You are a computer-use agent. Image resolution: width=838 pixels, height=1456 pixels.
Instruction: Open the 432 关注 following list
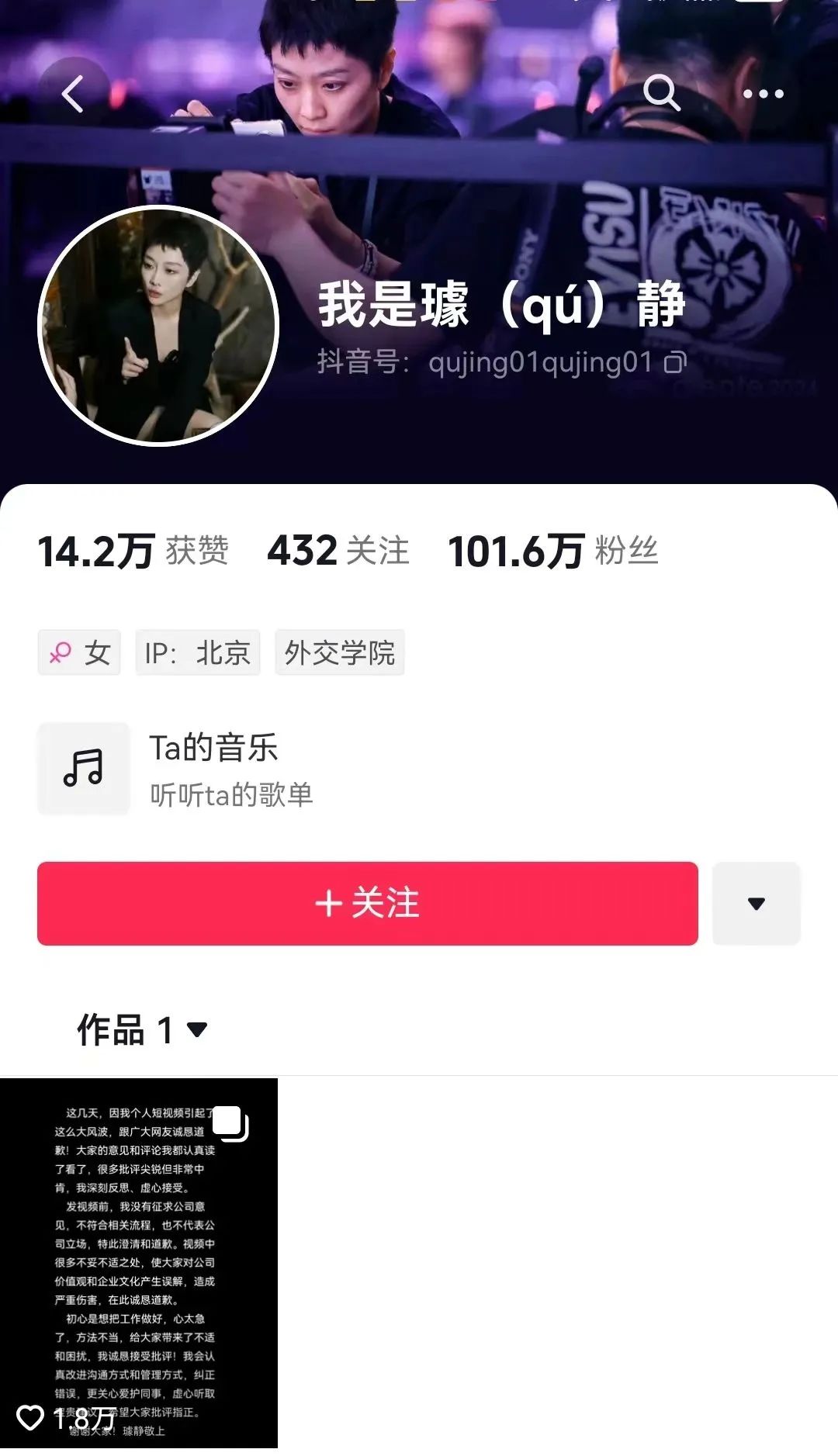338,551
